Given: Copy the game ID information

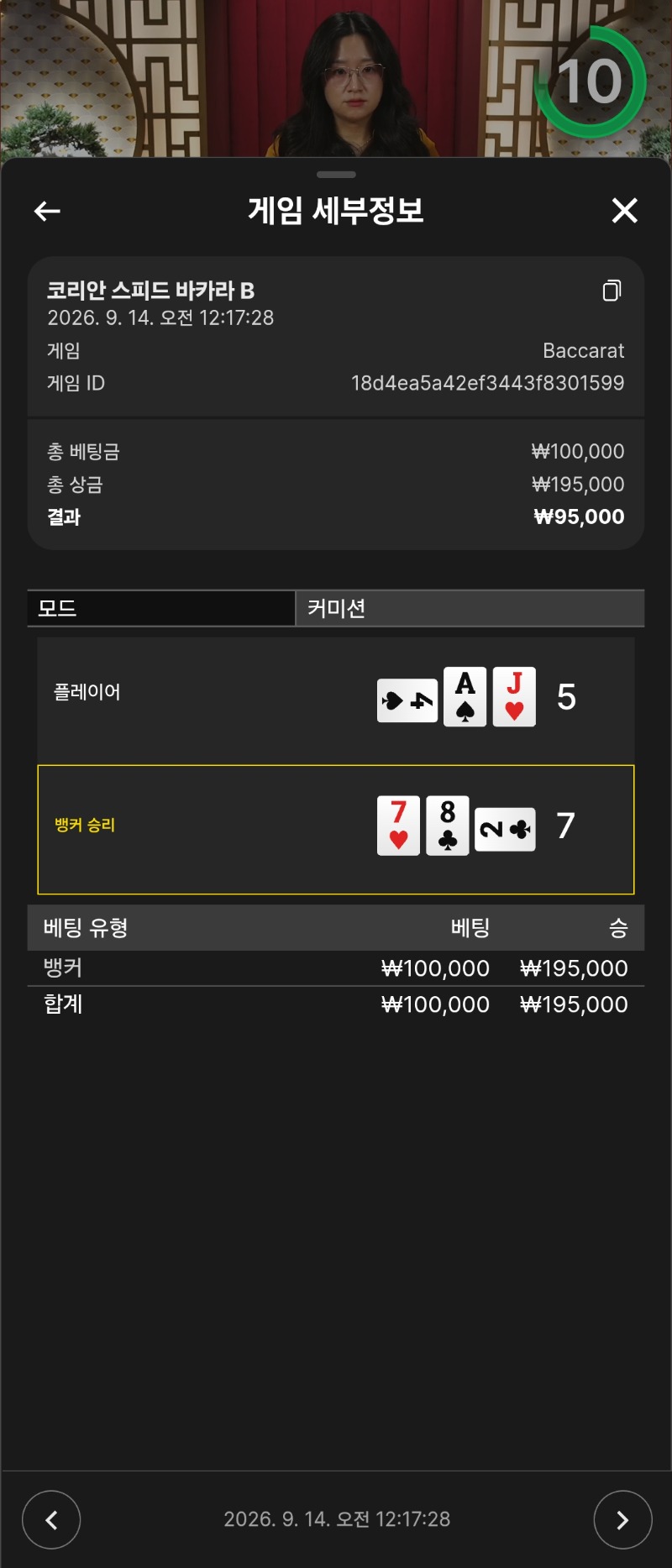Looking at the screenshot, I should (612, 291).
